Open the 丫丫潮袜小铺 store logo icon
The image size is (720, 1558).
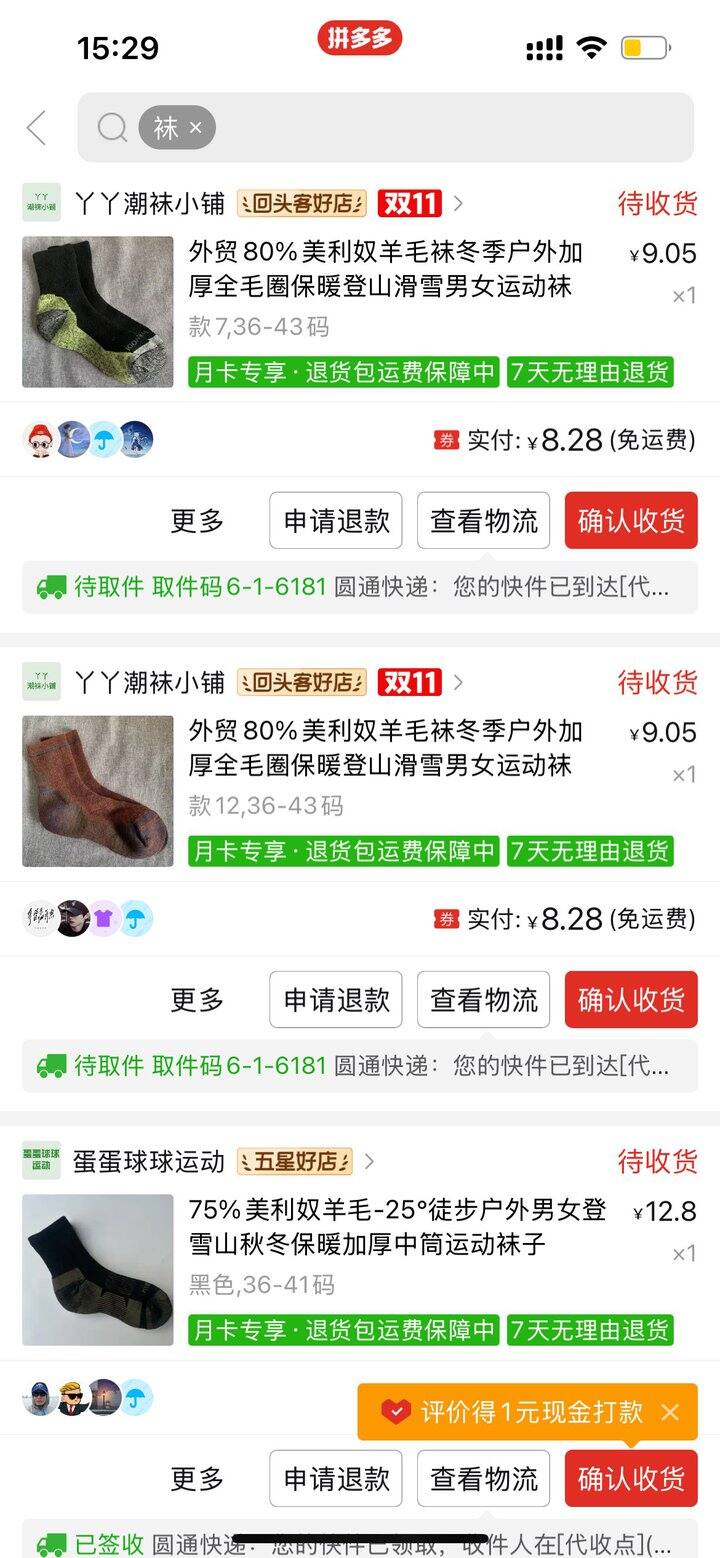coord(41,202)
